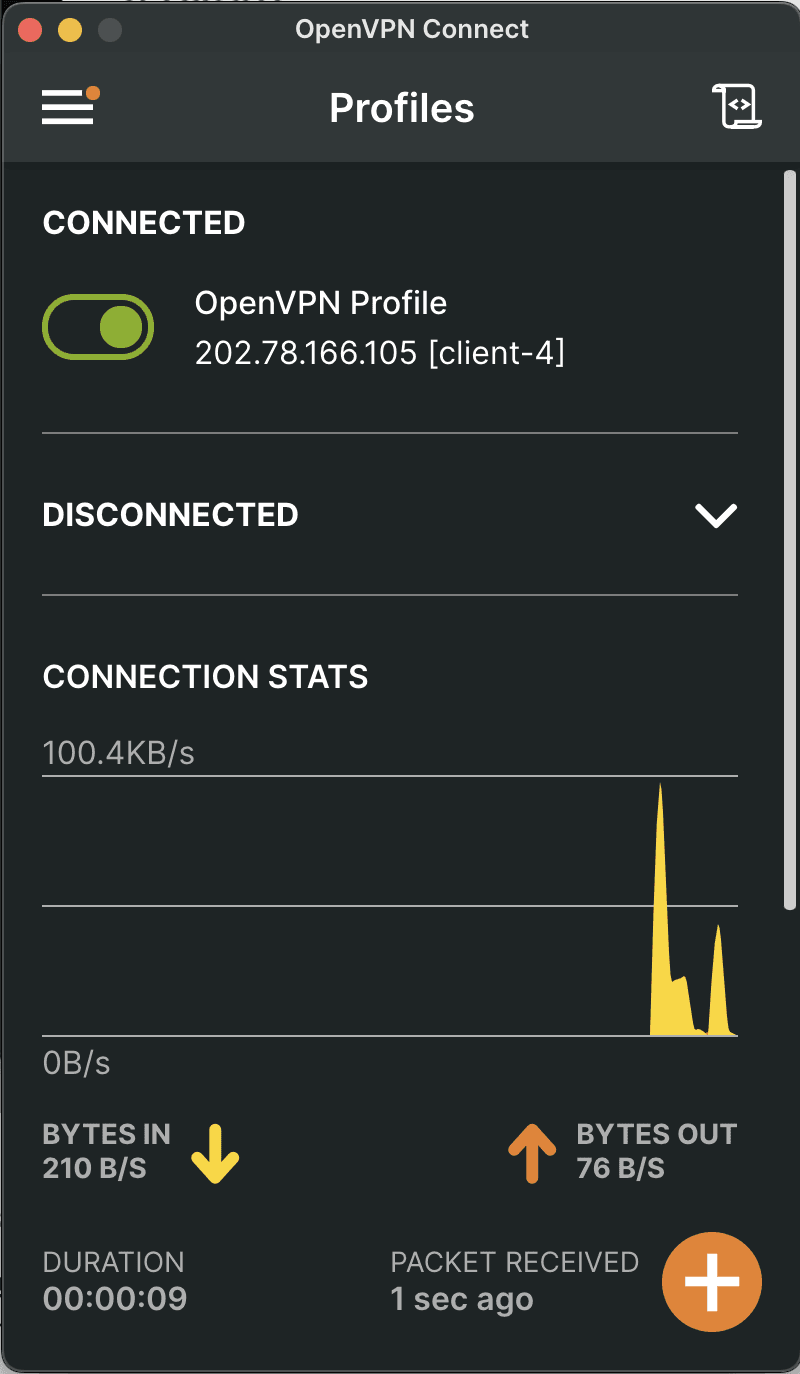This screenshot has height=1374, width=800.
Task: Expand the Disconnected profiles section
Action: pyautogui.click(x=716, y=515)
